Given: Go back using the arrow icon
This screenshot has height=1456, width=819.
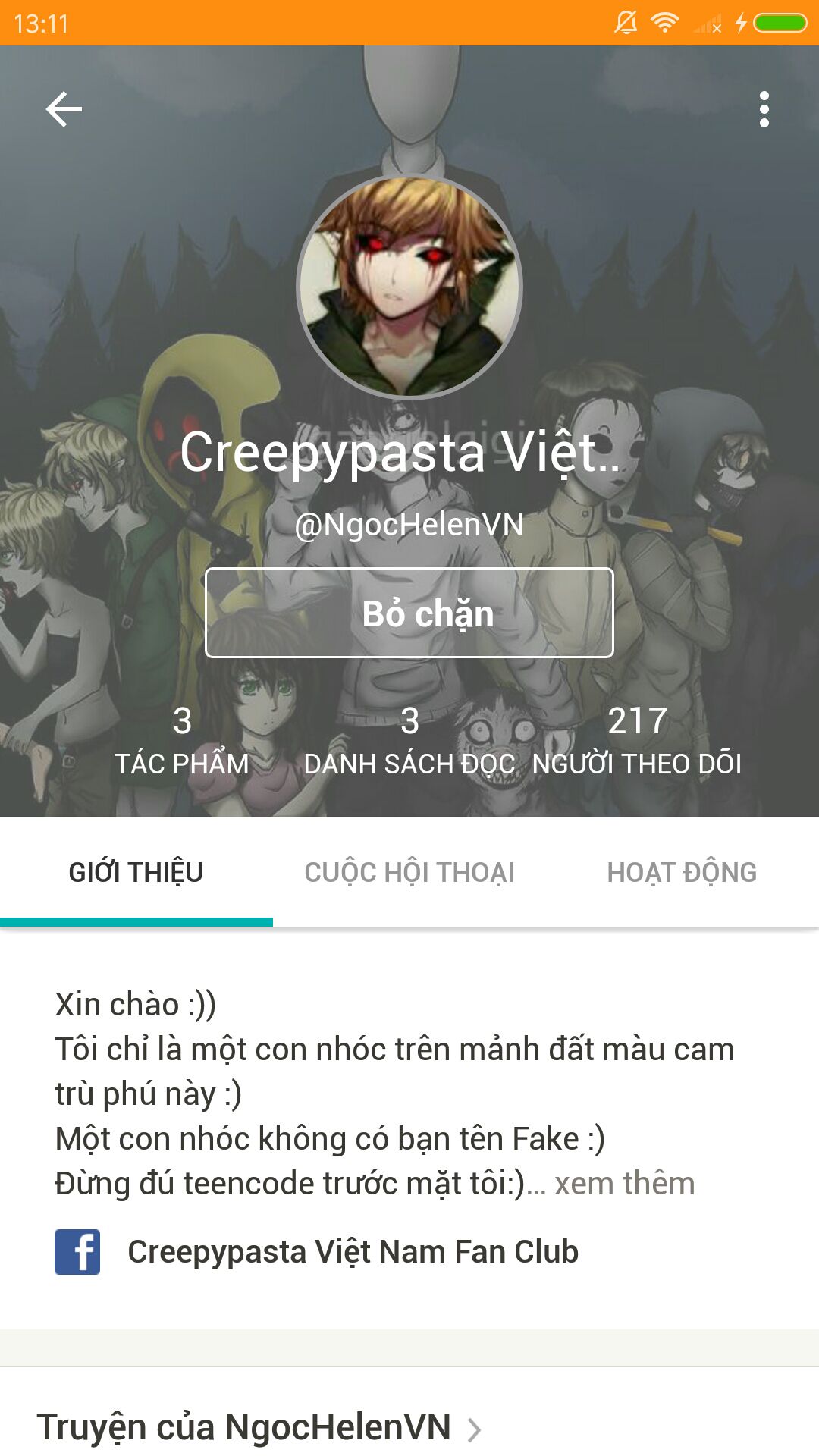Looking at the screenshot, I should pos(64,109).
